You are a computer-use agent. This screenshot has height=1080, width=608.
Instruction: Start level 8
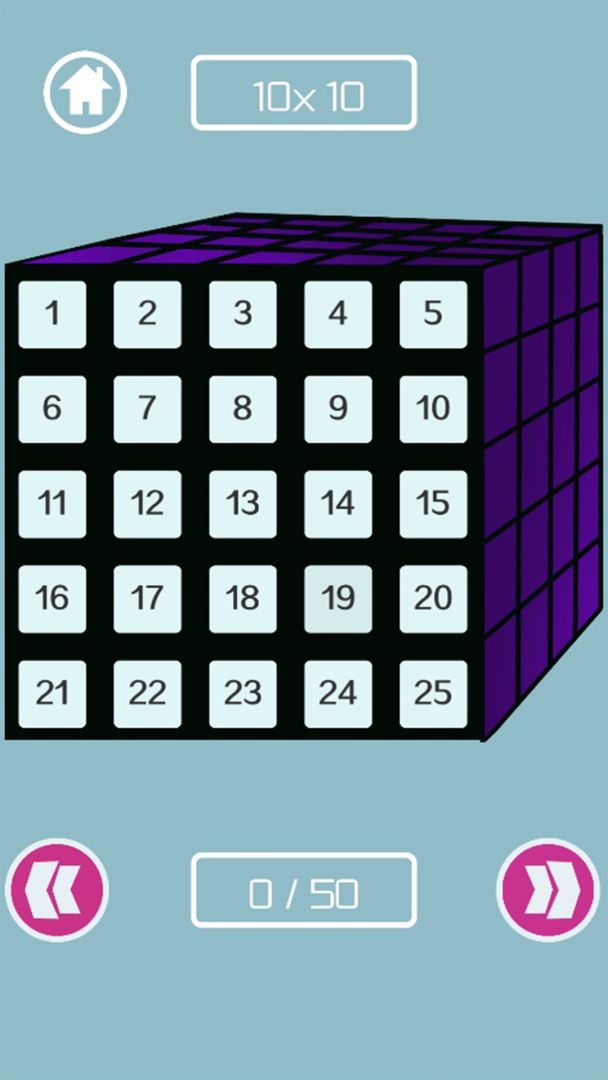[x=242, y=409]
